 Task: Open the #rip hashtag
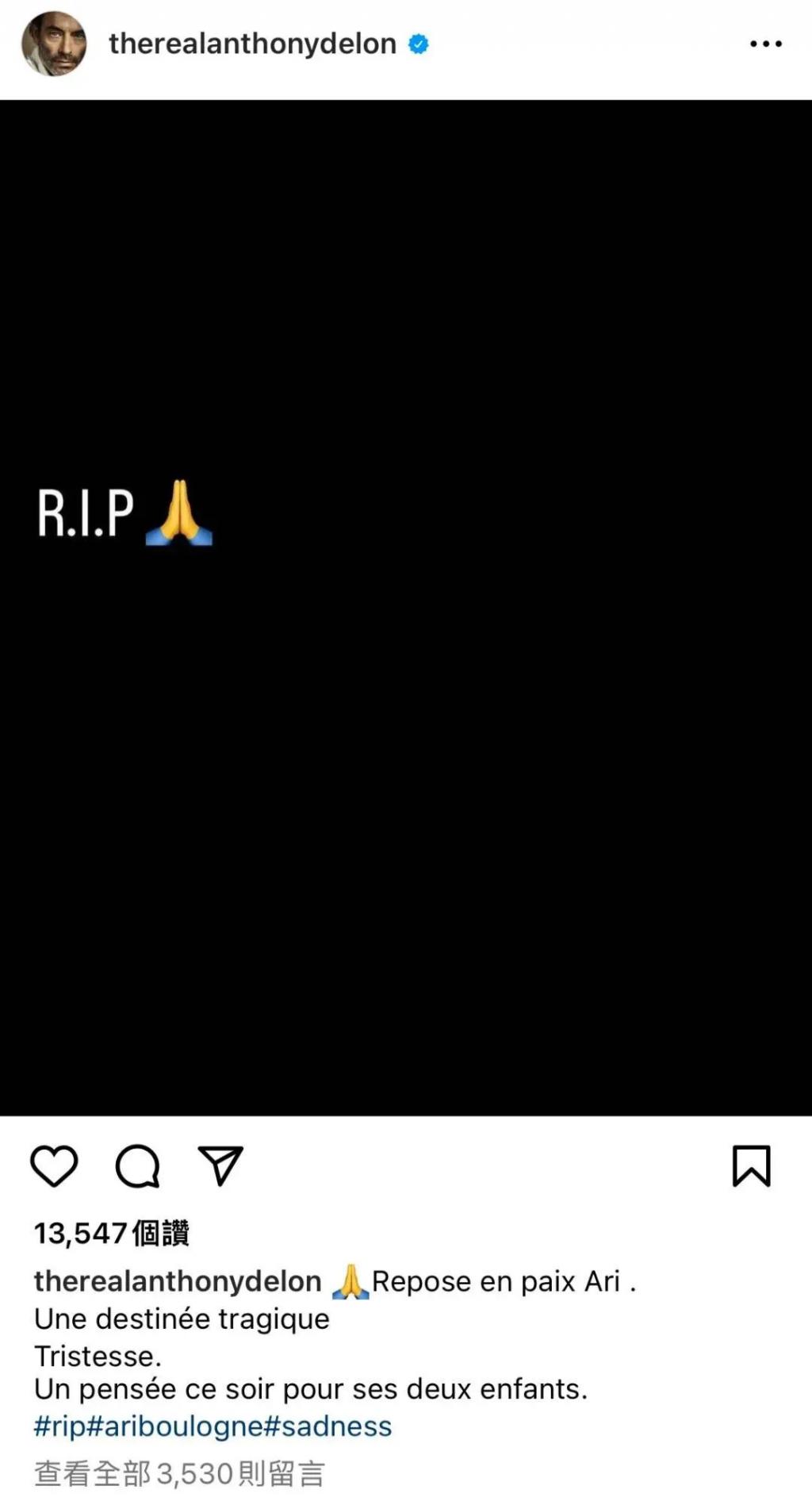point(59,1426)
